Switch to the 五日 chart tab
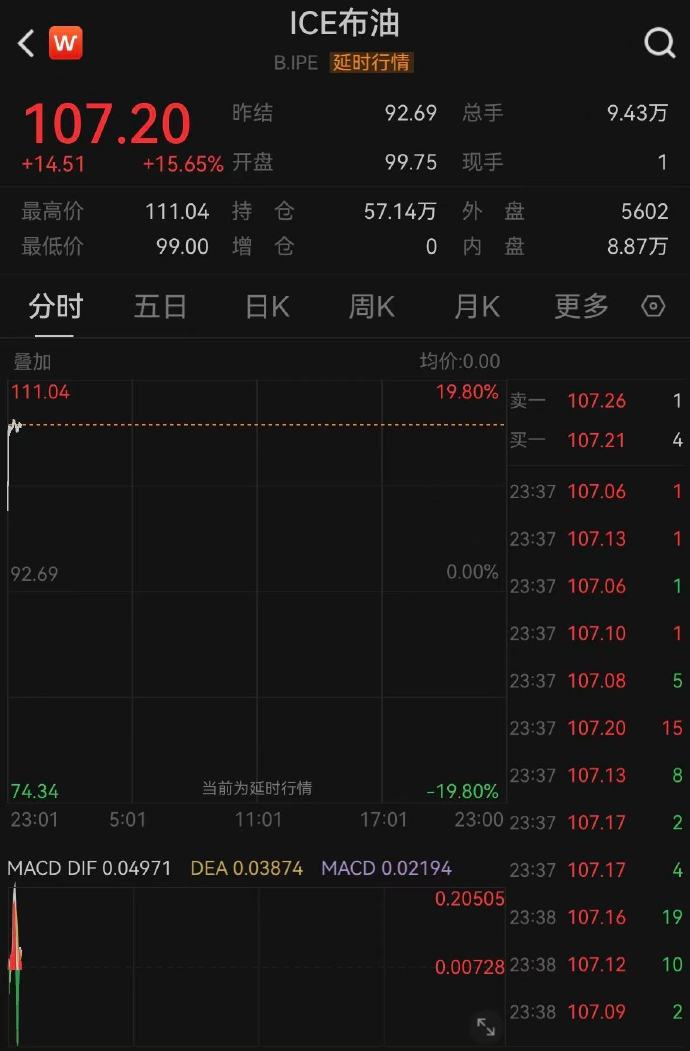This screenshot has height=1051, width=690. pyautogui.click(x=160, y=306)
